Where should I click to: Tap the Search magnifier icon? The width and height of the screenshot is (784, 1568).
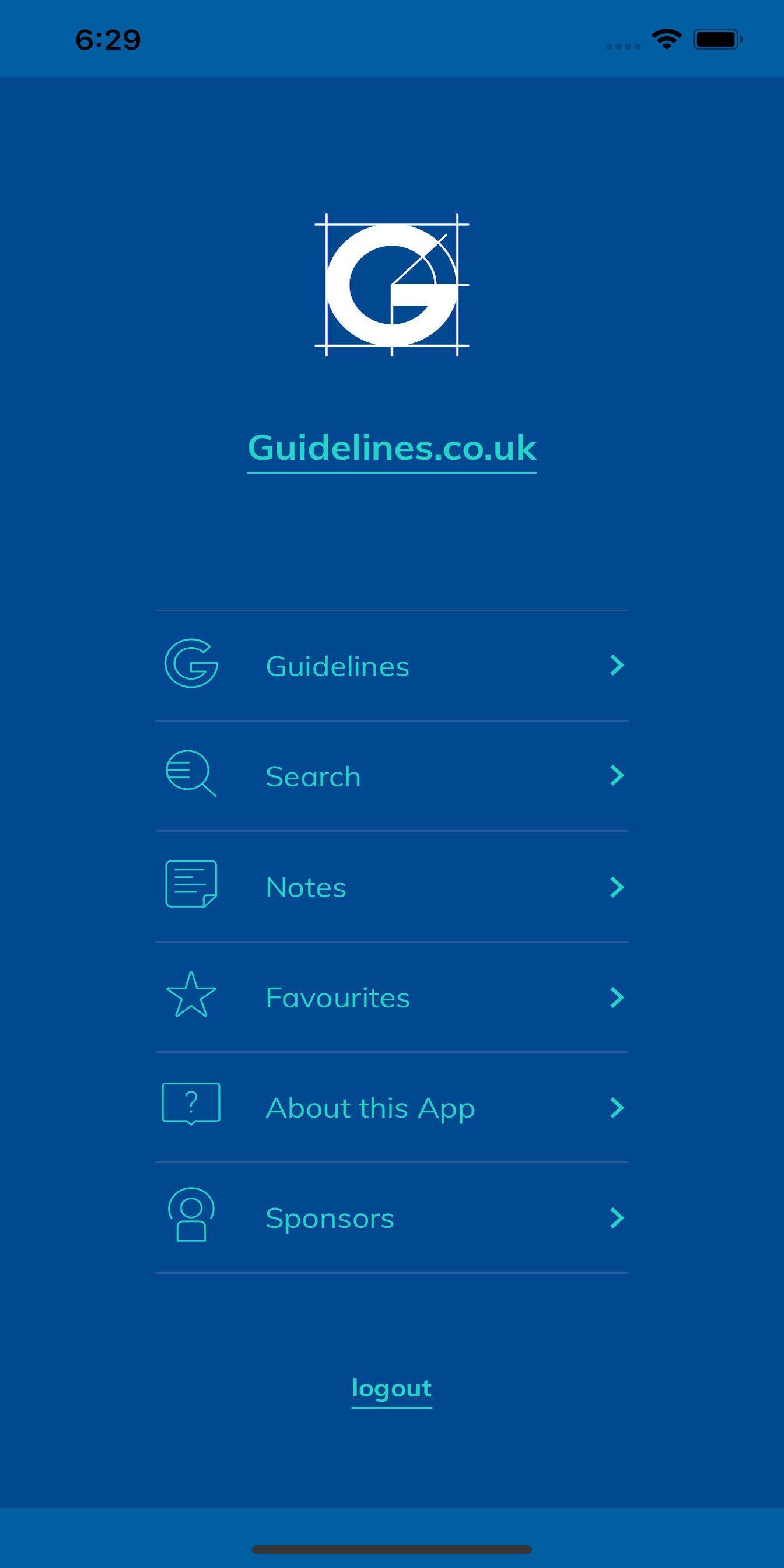coord(190,775)
